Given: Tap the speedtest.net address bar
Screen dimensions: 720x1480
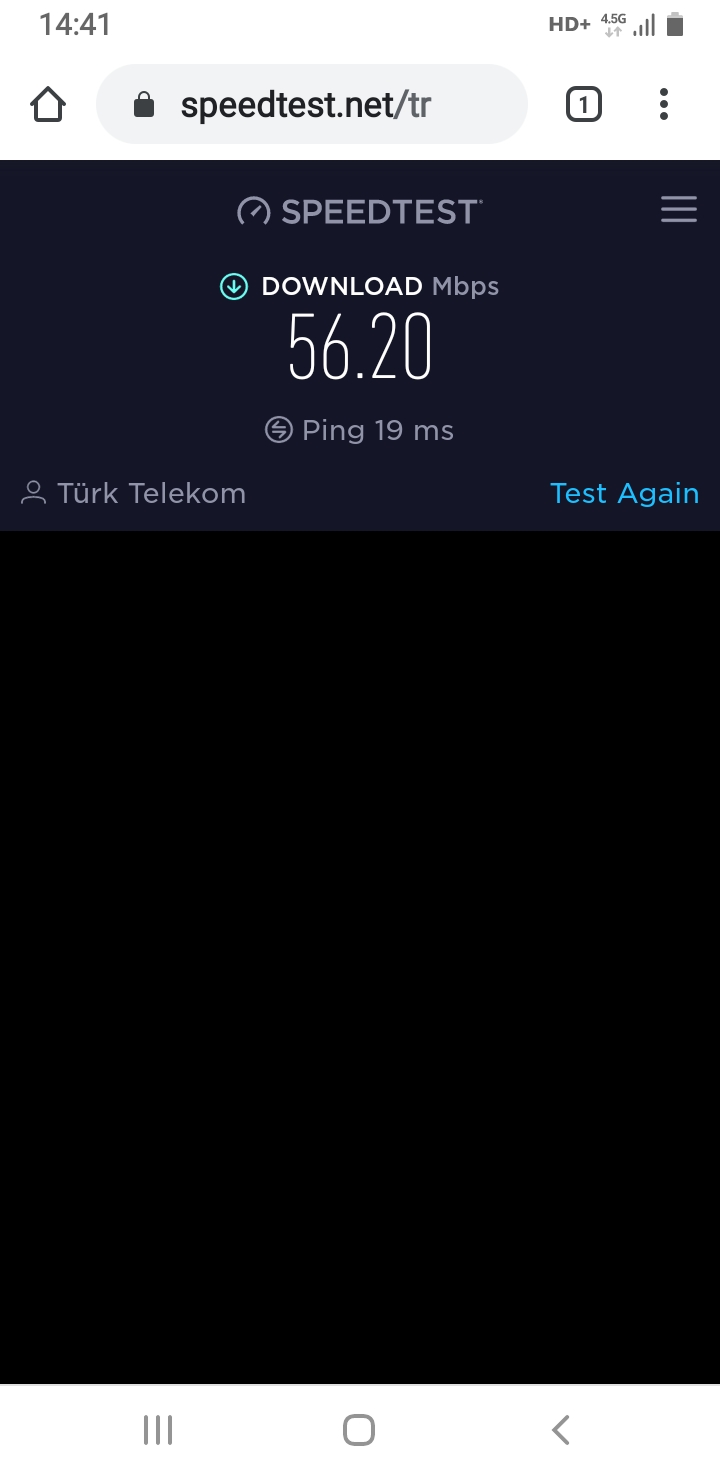Looking at the screenshot, I should click(311, 104).
